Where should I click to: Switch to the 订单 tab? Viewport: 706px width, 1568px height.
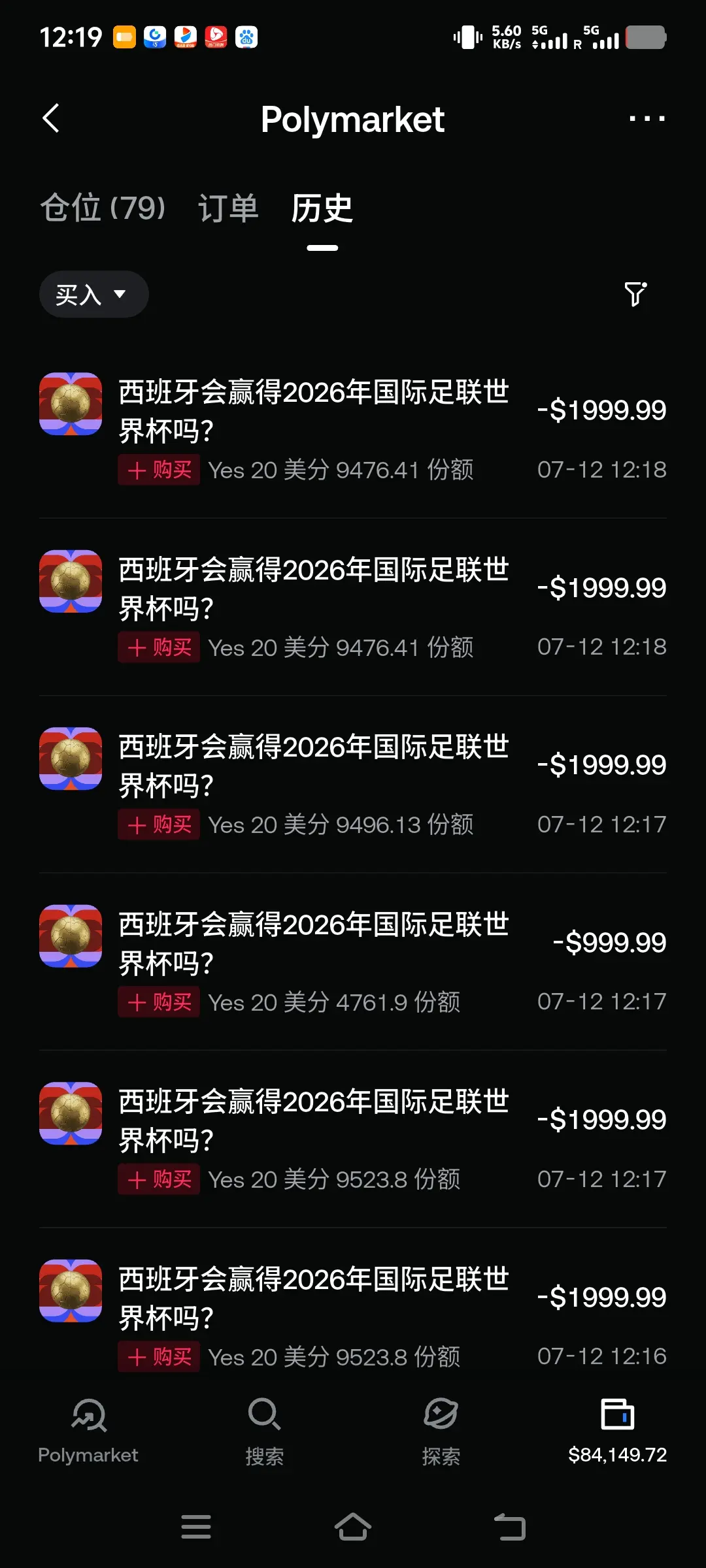[x=228, y=208]
